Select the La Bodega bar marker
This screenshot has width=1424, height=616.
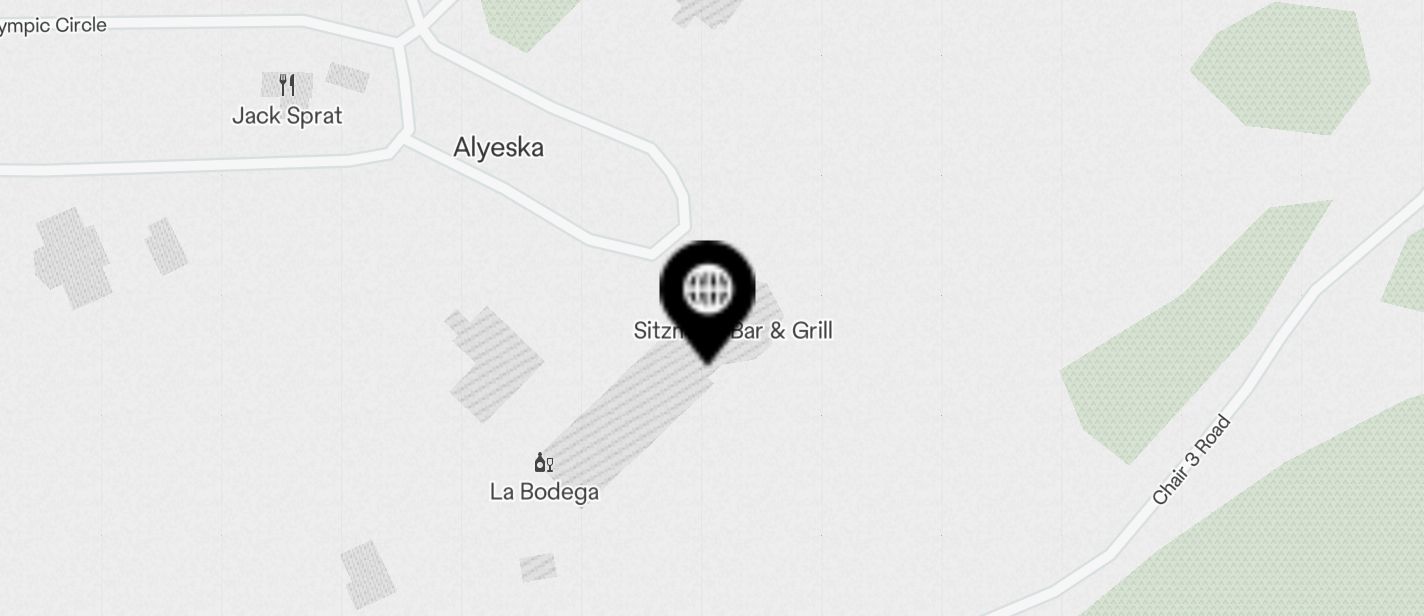tap(543, 462)
